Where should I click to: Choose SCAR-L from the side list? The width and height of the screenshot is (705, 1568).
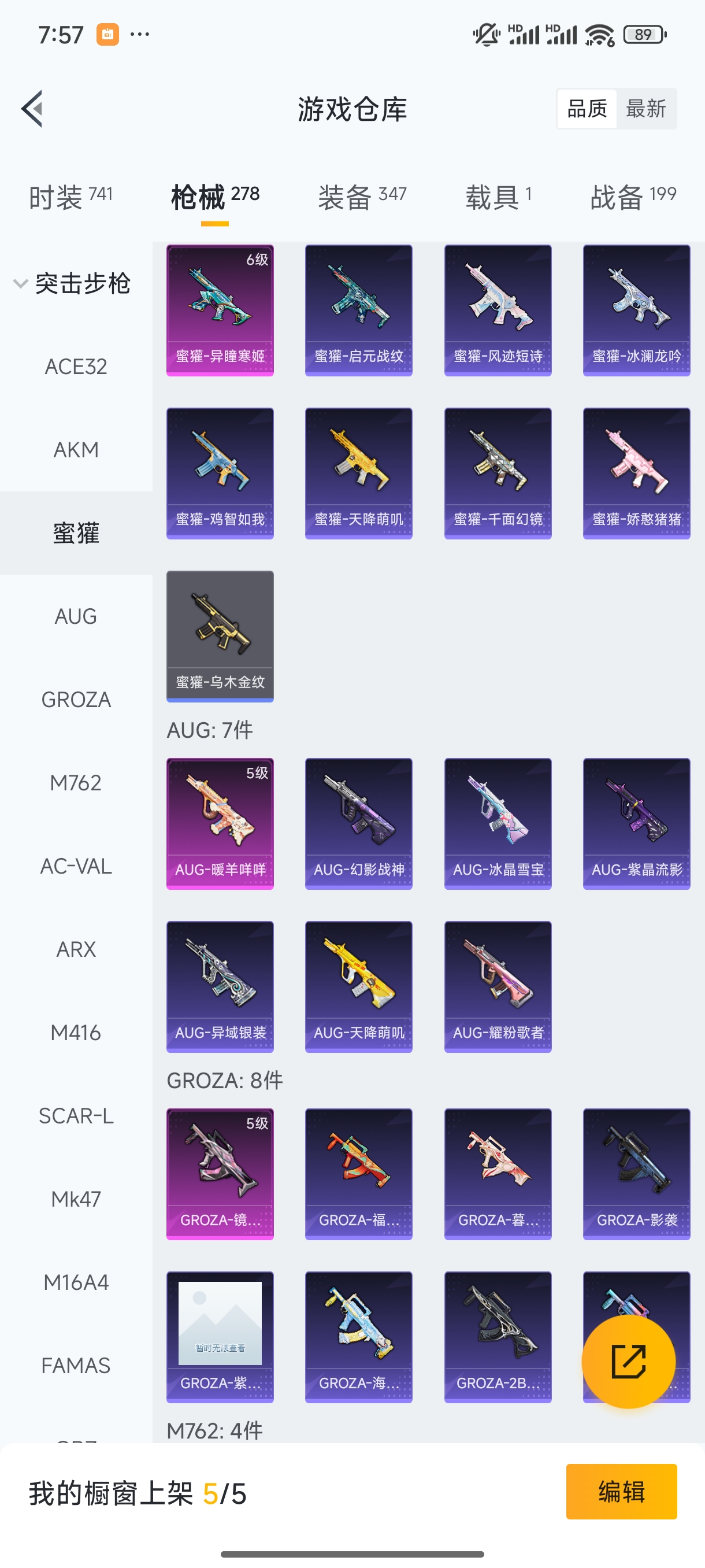coord(76,1116)
